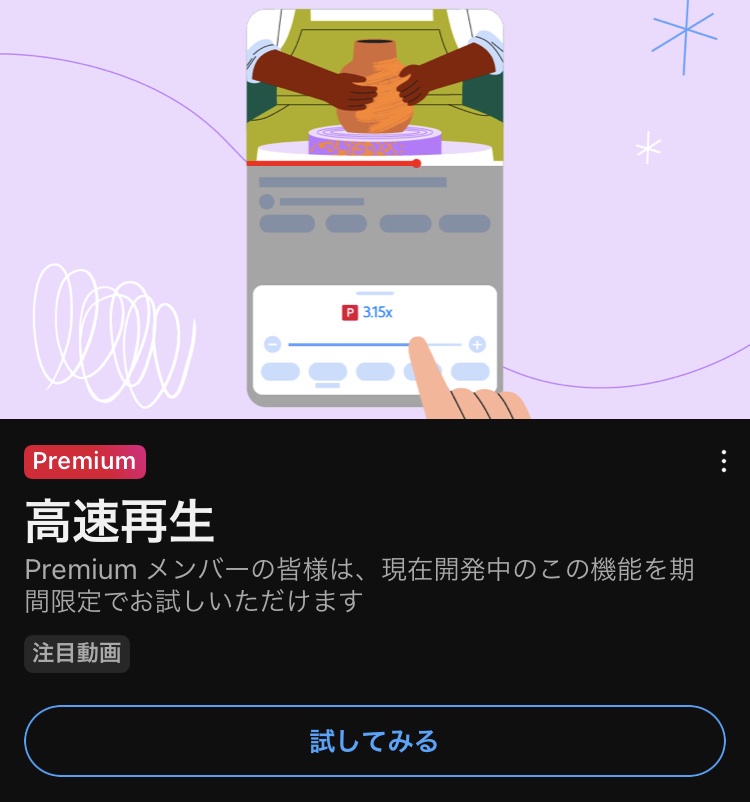Viewport: 750px width, 802px height.
Task: Open the 高速再生 feature card
Action: tap(120, 521)
